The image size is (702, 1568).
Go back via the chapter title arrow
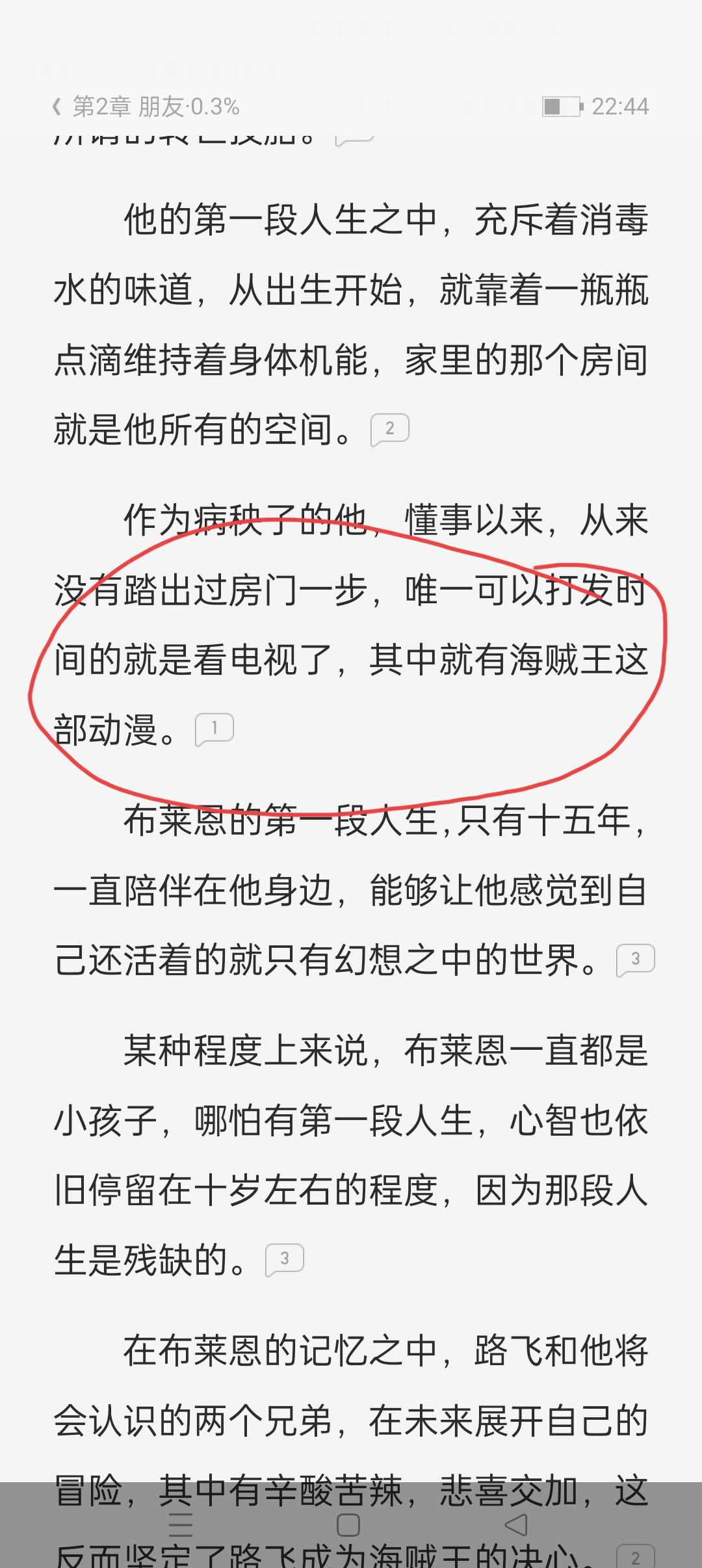click(x=57, y=107)
